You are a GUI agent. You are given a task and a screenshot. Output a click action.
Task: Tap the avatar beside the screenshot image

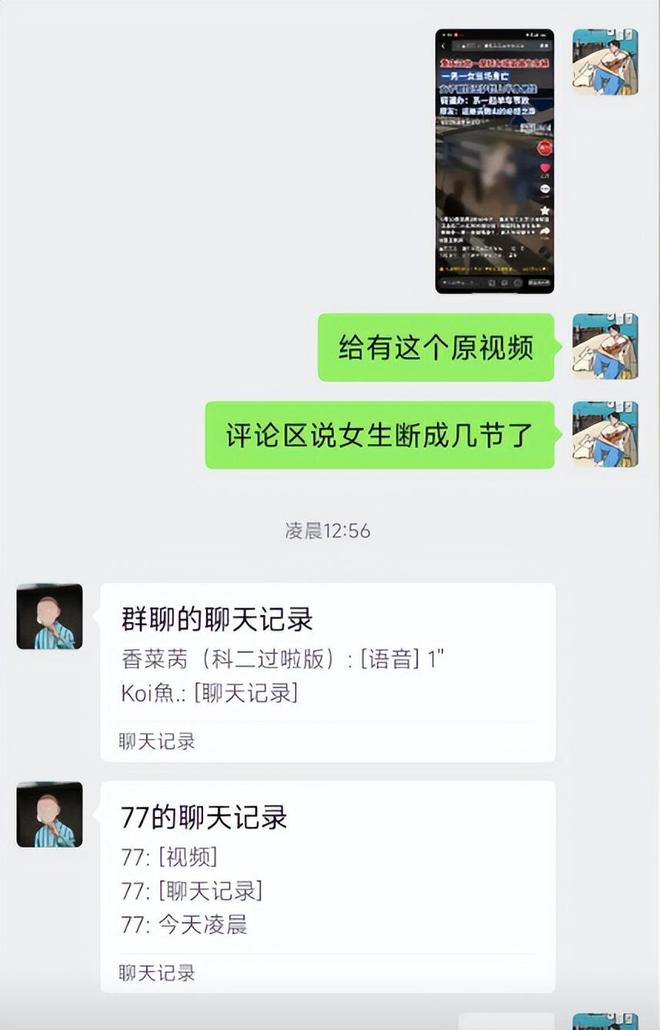click(x=605, y=62)
